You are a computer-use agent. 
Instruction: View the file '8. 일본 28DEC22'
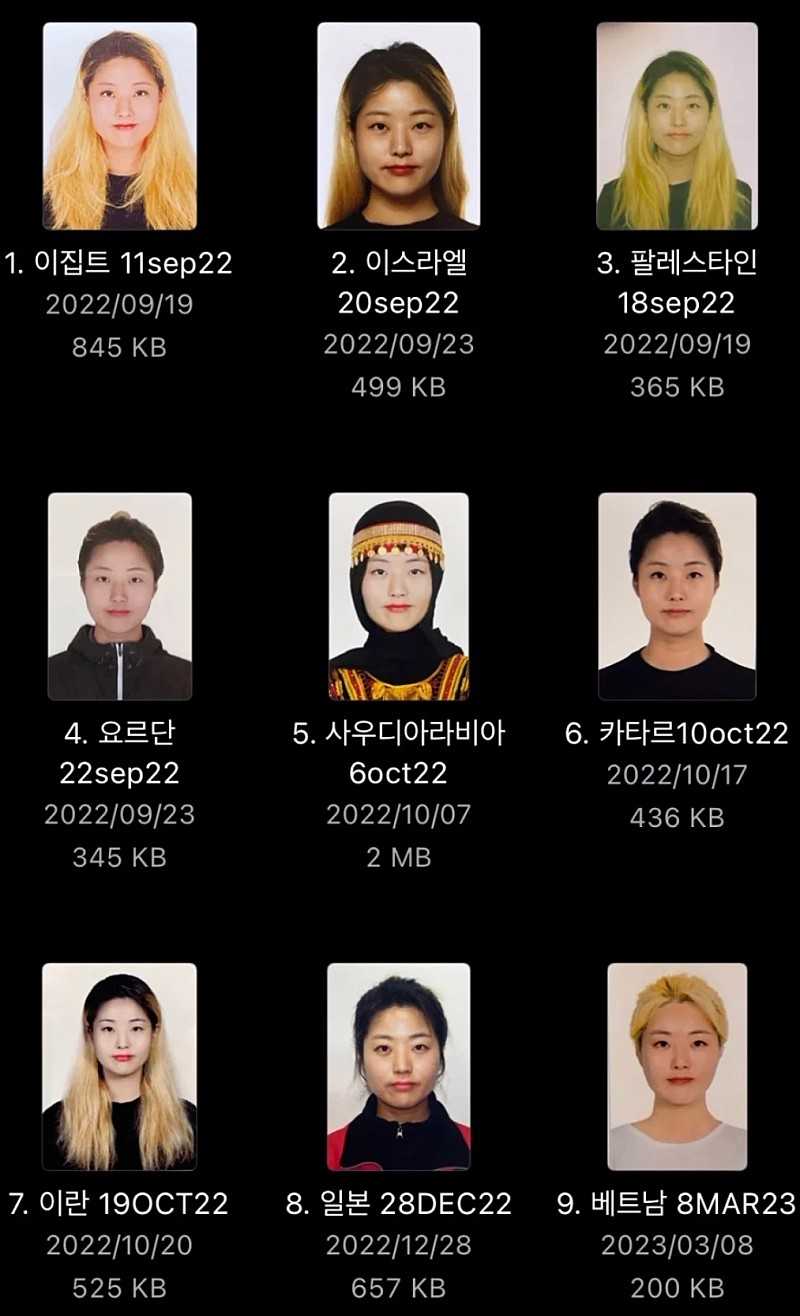click(x=398, y=1067)
